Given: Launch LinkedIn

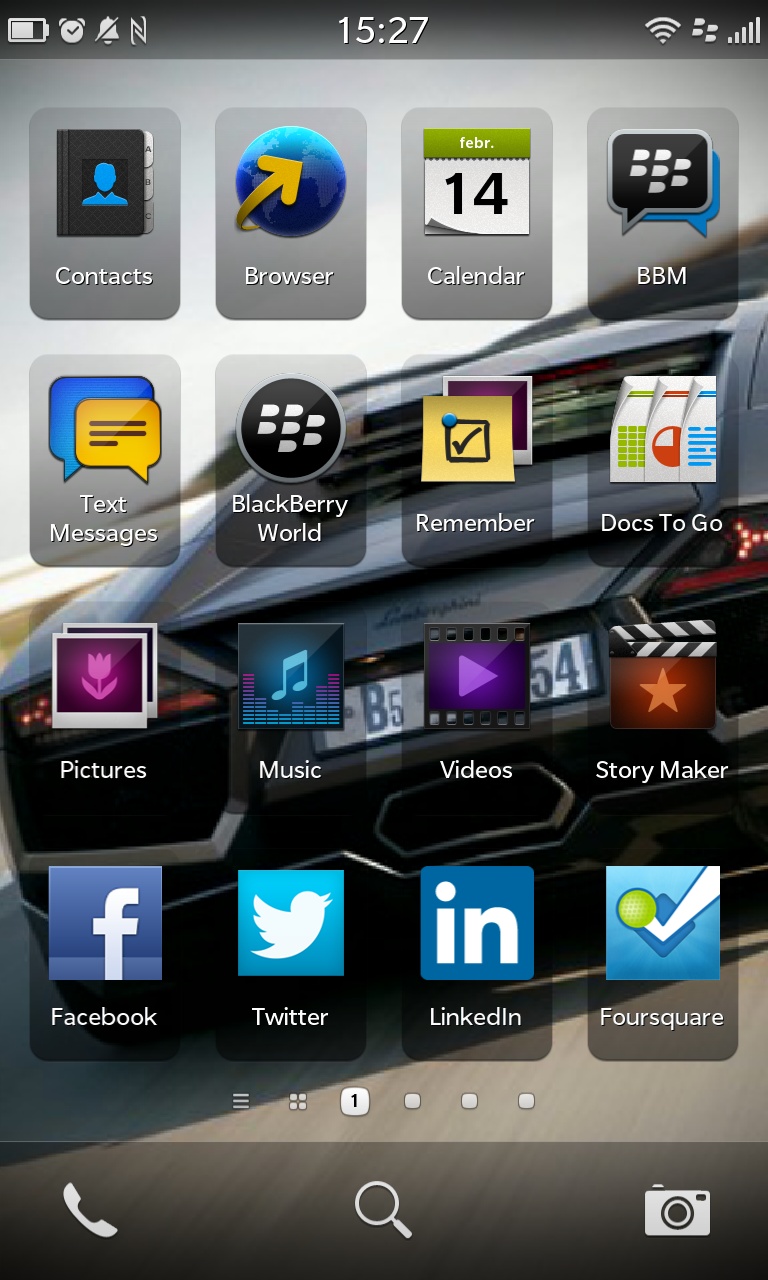Looking at the screenshot, I should click(x=477, y=954).
